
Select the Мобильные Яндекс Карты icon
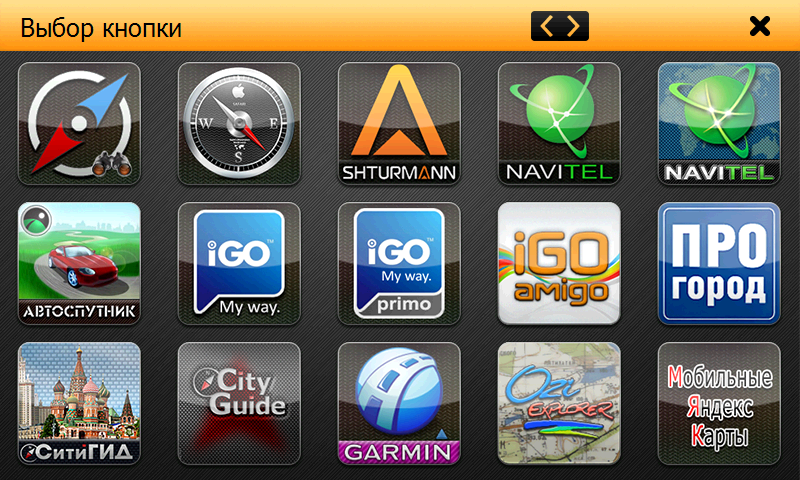tap(719, 404)
